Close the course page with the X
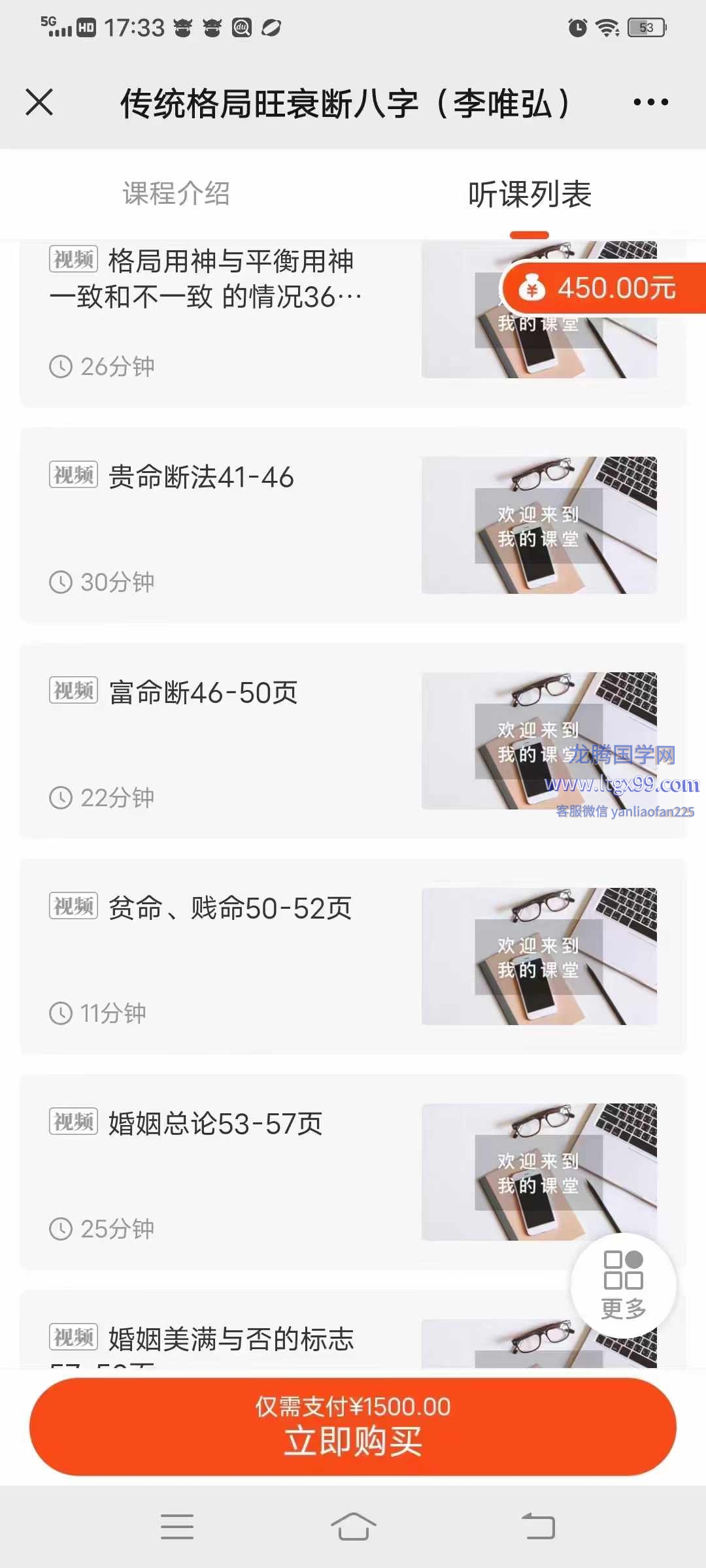706x1568 pixels. pos(39,103)
